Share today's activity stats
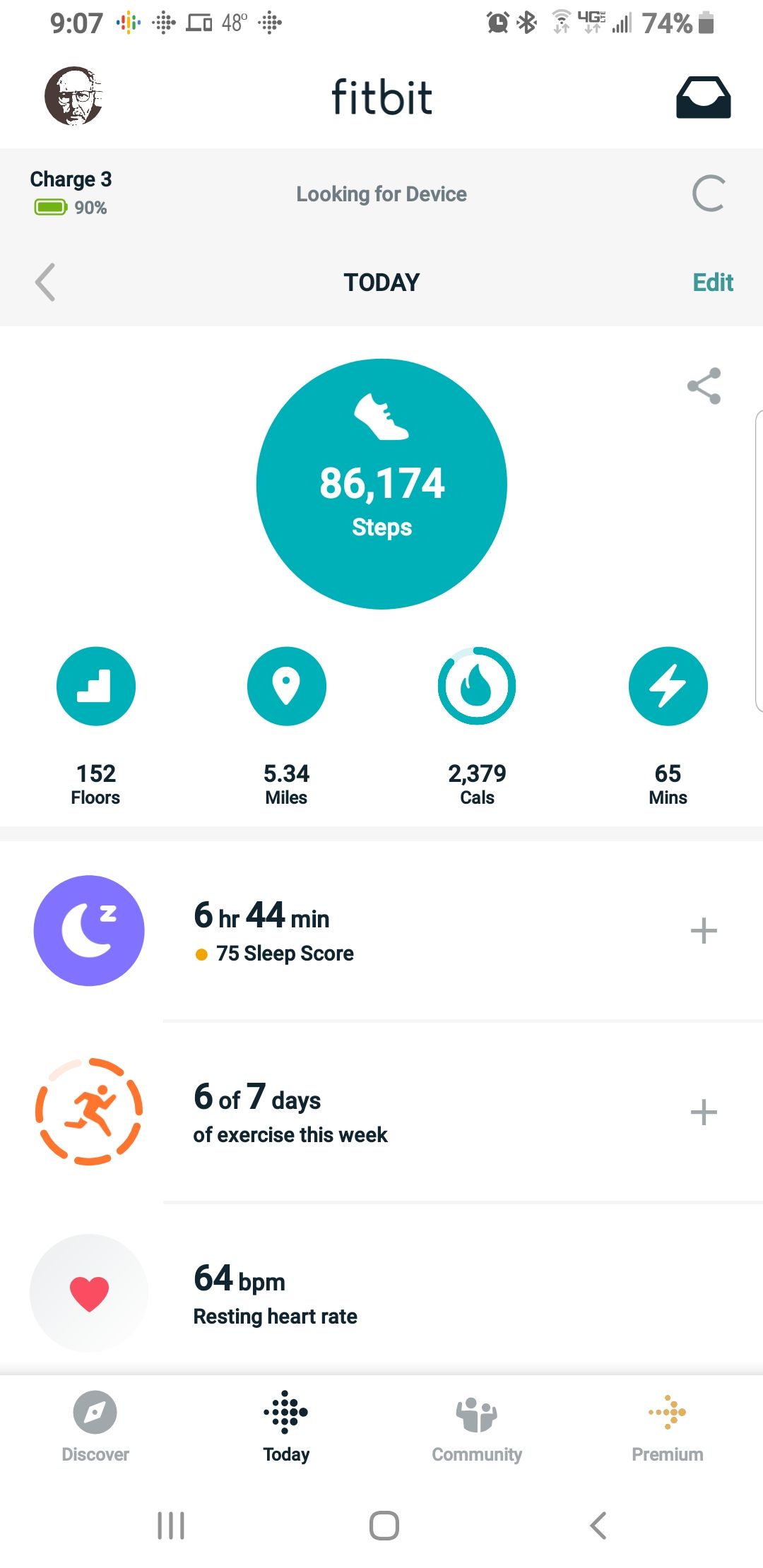The height and width of the screenshot is (1568, 763). click(704, 386)
